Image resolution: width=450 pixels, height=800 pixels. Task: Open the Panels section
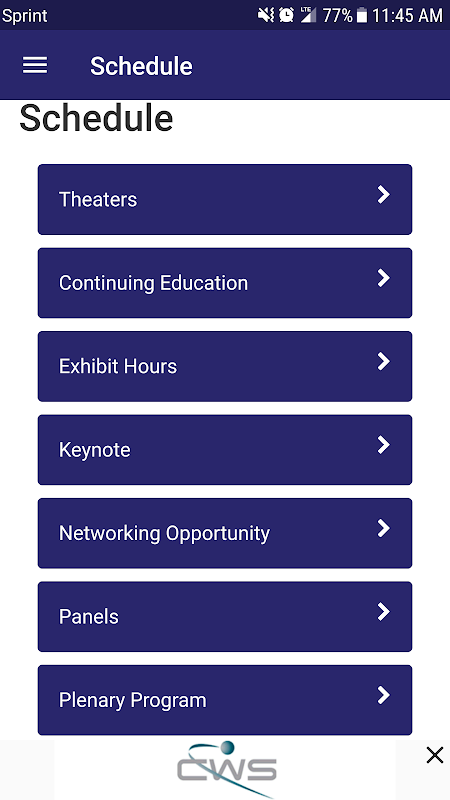pyautogui.click(x=225, y=617)
